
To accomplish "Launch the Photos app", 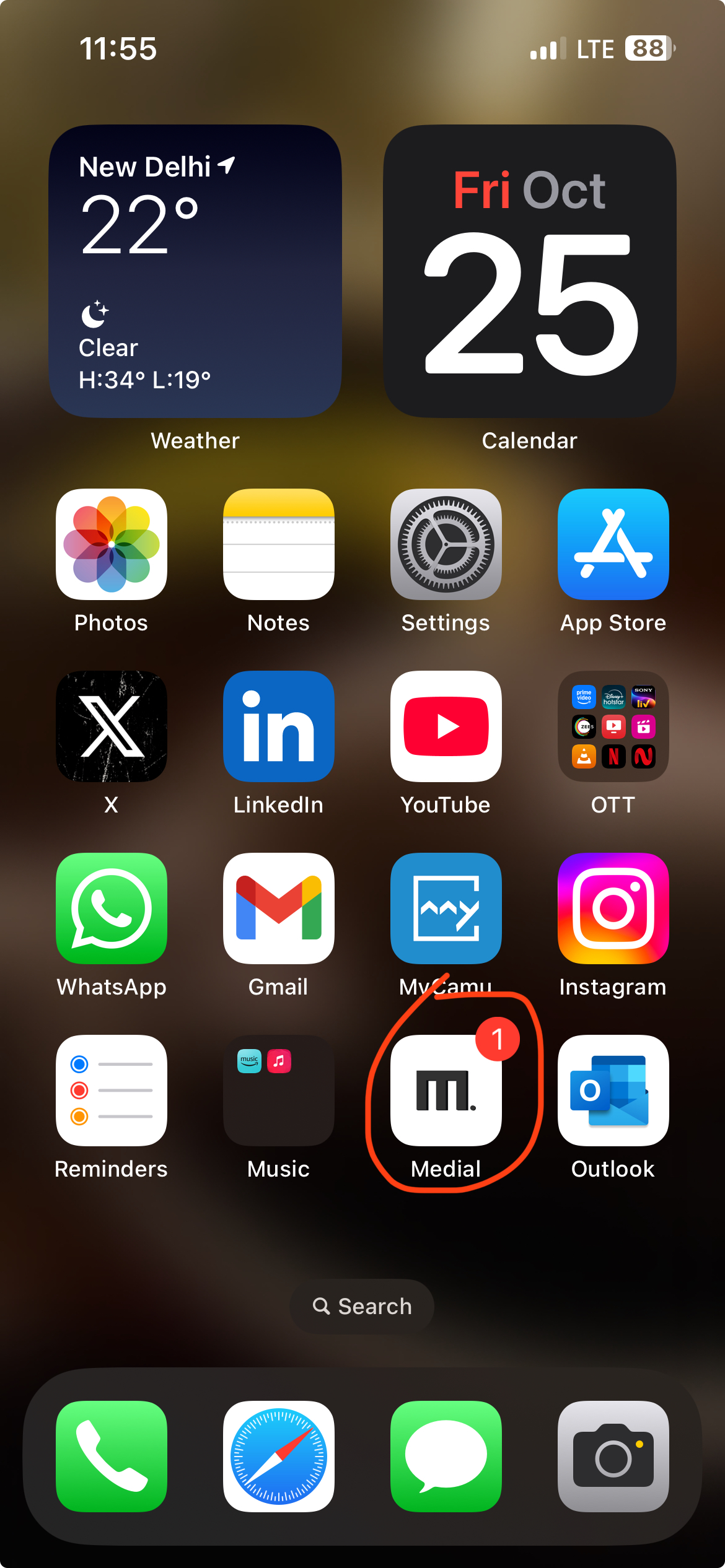I will [x=112, y=544].
